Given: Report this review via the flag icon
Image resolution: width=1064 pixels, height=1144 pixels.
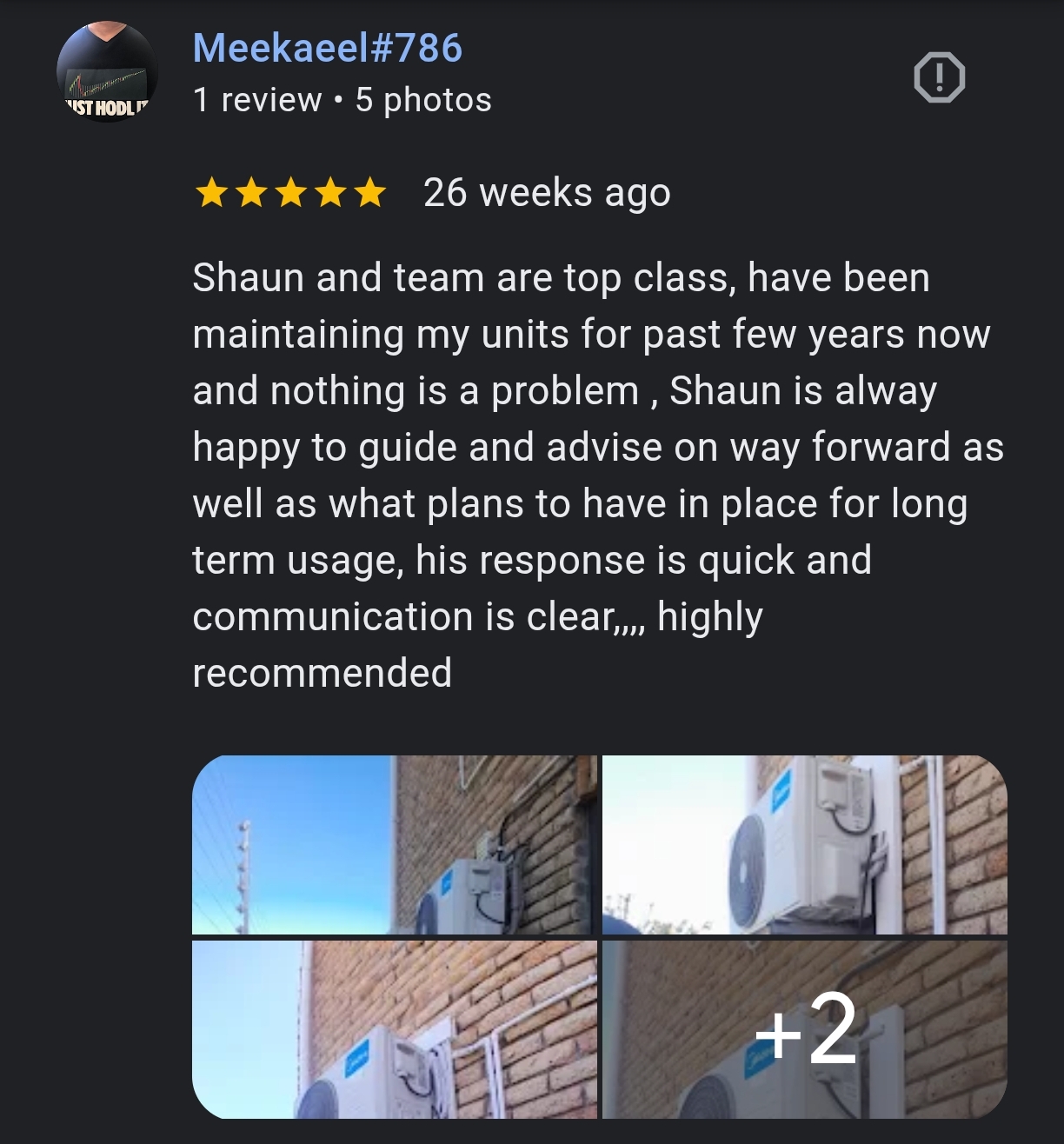Looking at the screenshot, I should [x=939, y=78].
